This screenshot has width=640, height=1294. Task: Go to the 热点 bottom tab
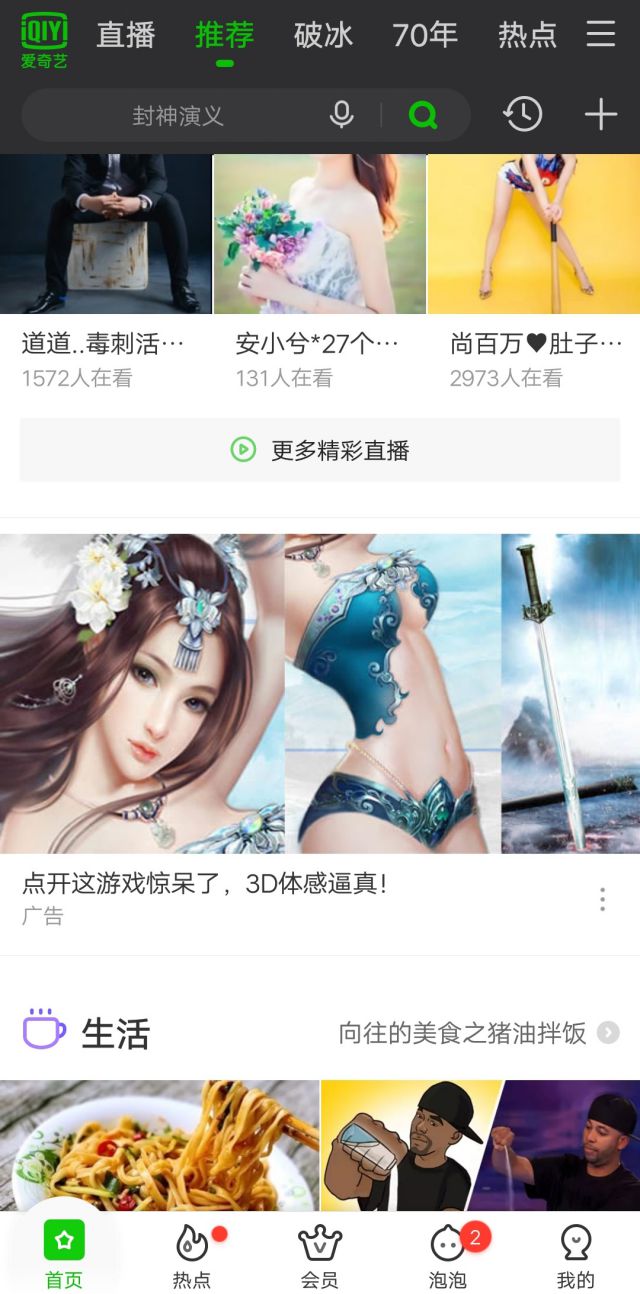coord(192,1257)
